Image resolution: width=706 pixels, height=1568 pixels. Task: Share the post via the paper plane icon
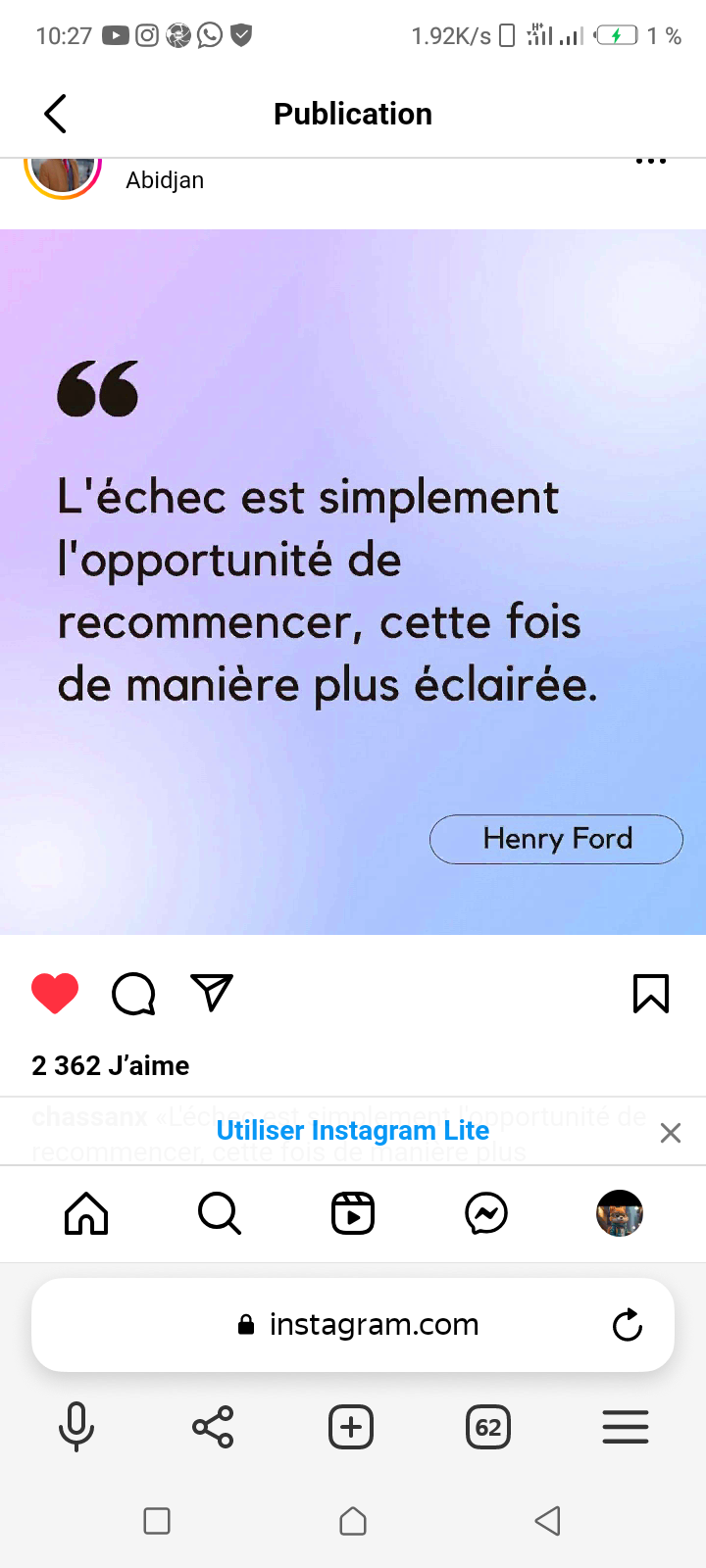pyautogui.click(x=212, y=993)
